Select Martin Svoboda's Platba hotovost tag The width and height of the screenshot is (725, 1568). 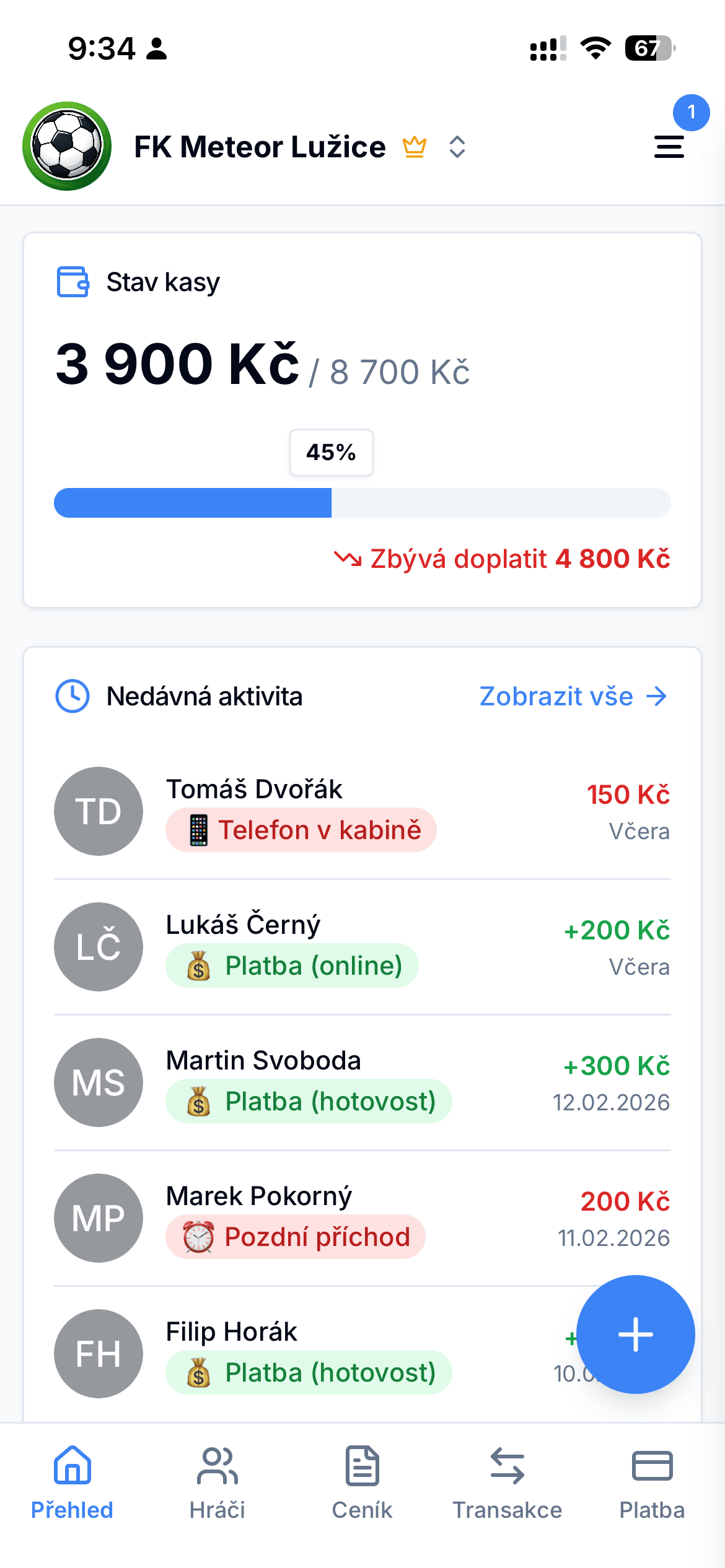point(313,1101)
